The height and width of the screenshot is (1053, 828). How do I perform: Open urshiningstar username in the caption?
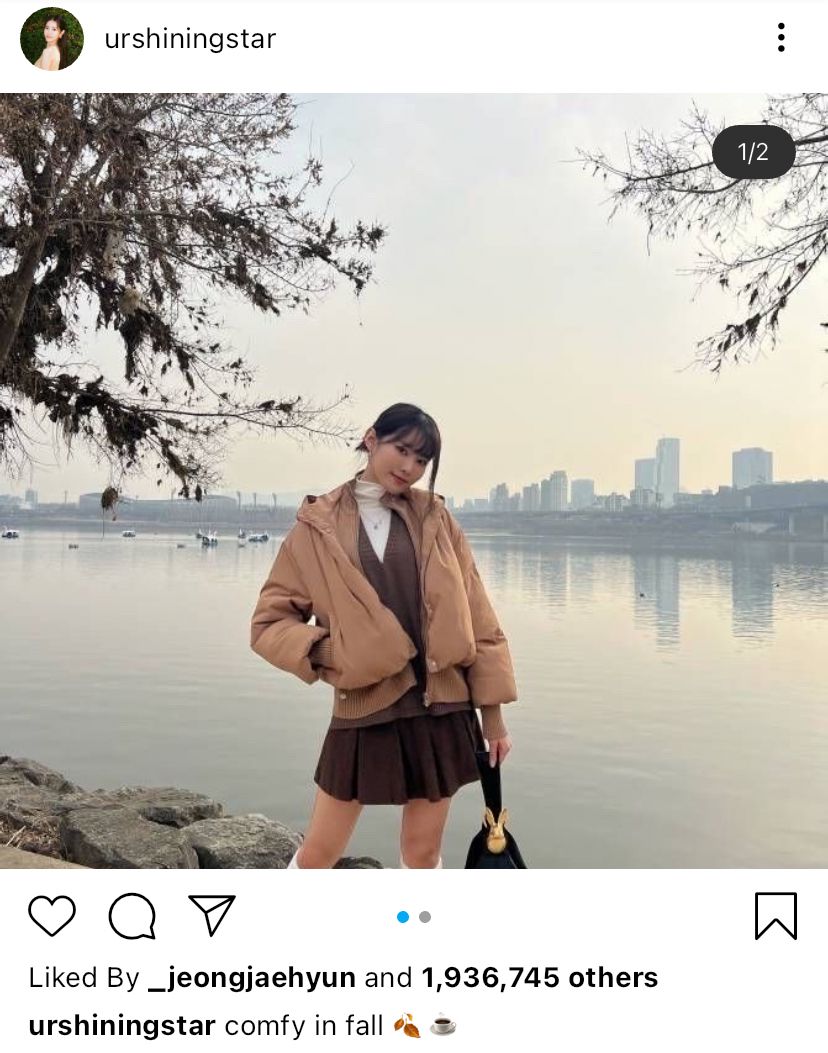[x=122, y=1026]
